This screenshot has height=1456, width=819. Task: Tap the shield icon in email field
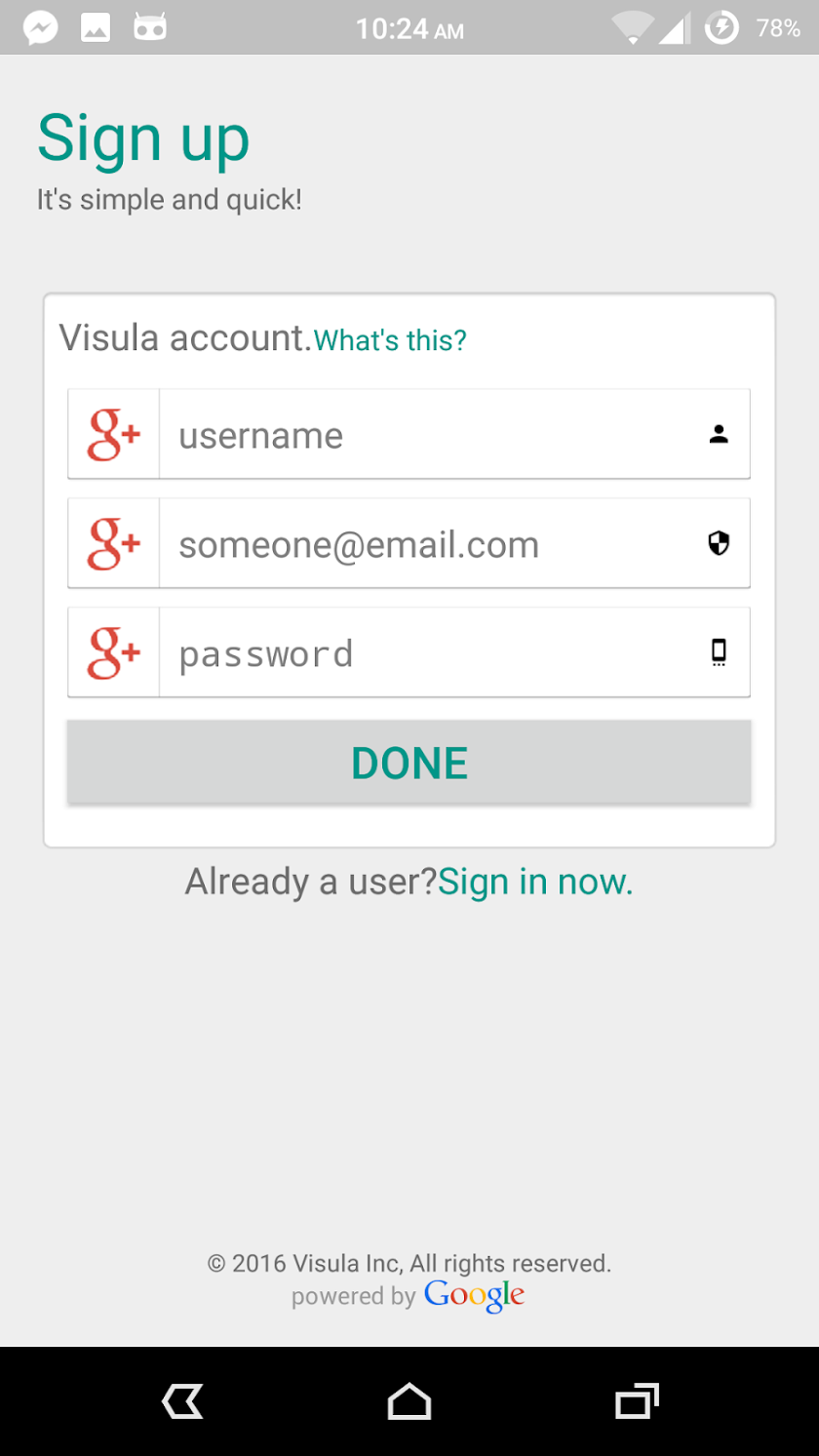tap(719, 543)
